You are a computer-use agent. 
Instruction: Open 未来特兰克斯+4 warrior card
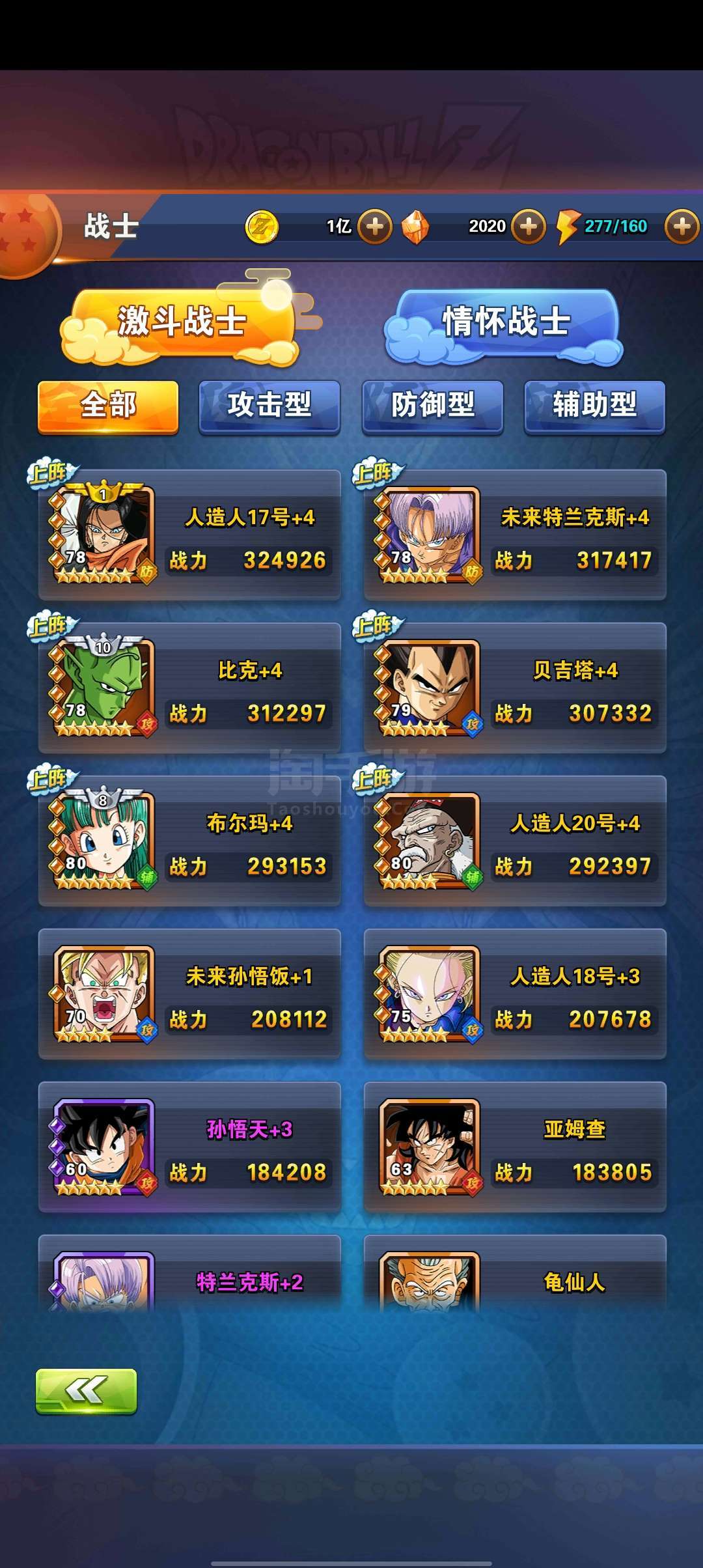[x=515, y=535]
